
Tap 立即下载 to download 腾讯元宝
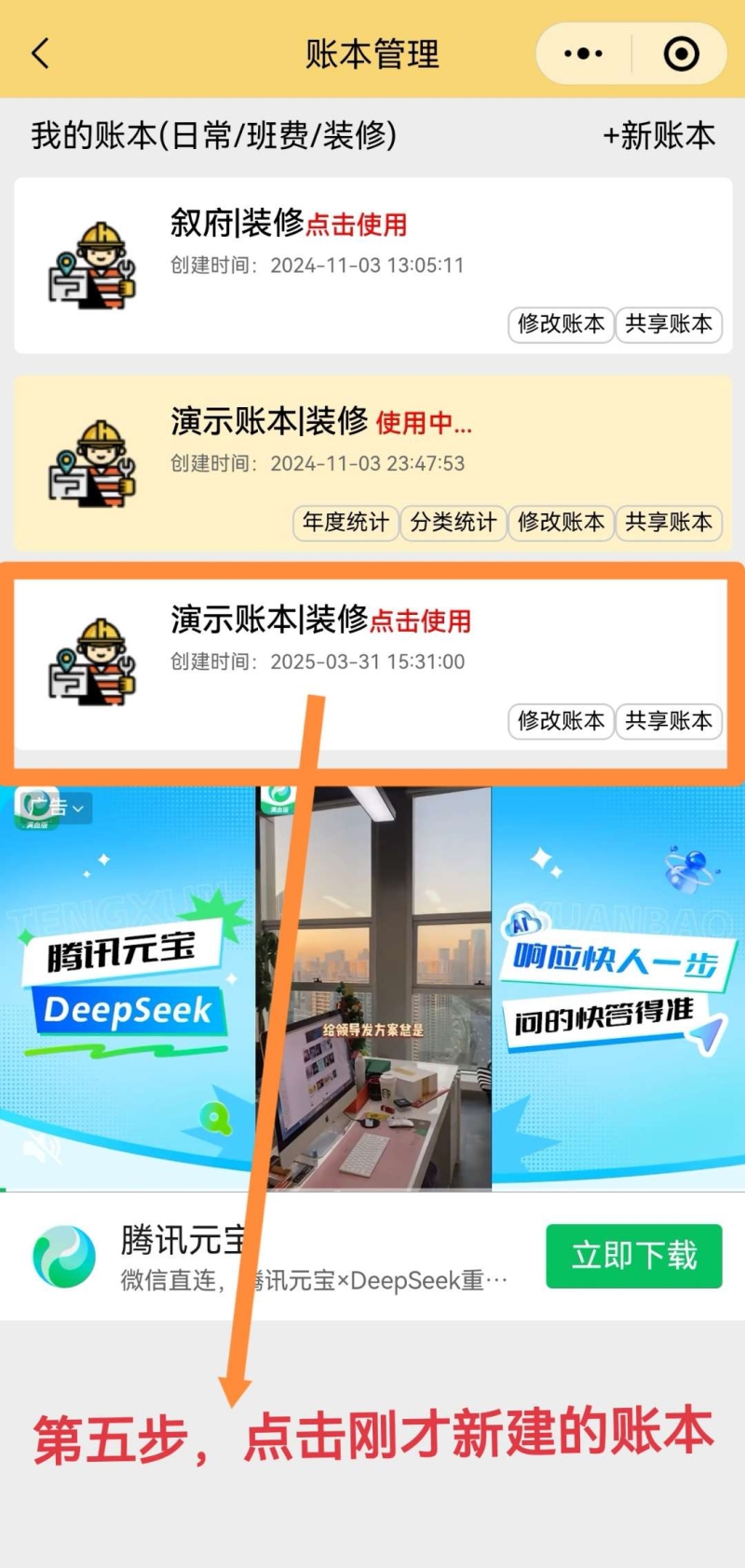pos(633,1256)
